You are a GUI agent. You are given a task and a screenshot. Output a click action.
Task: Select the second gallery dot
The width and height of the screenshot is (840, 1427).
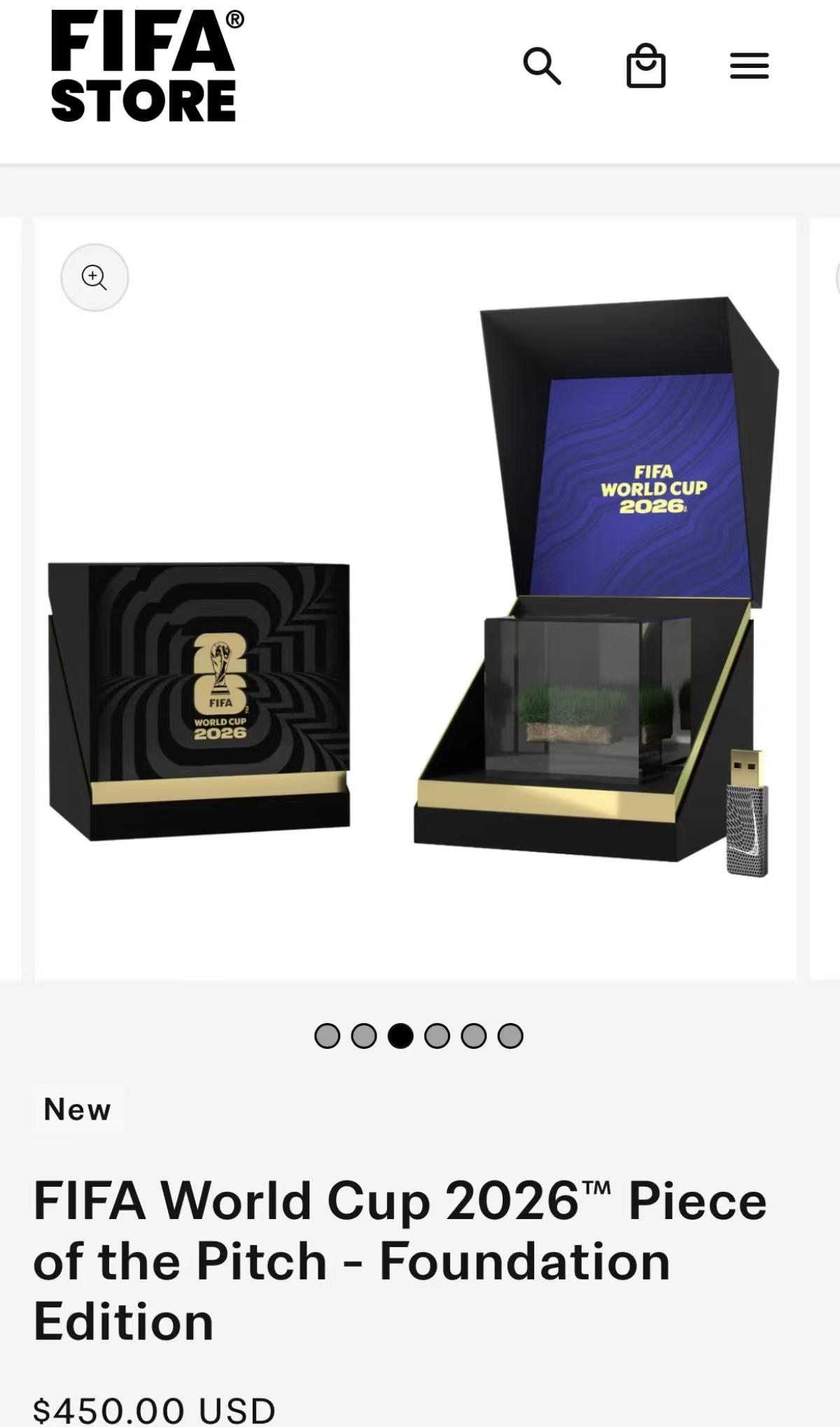[x=363, y=1036]
